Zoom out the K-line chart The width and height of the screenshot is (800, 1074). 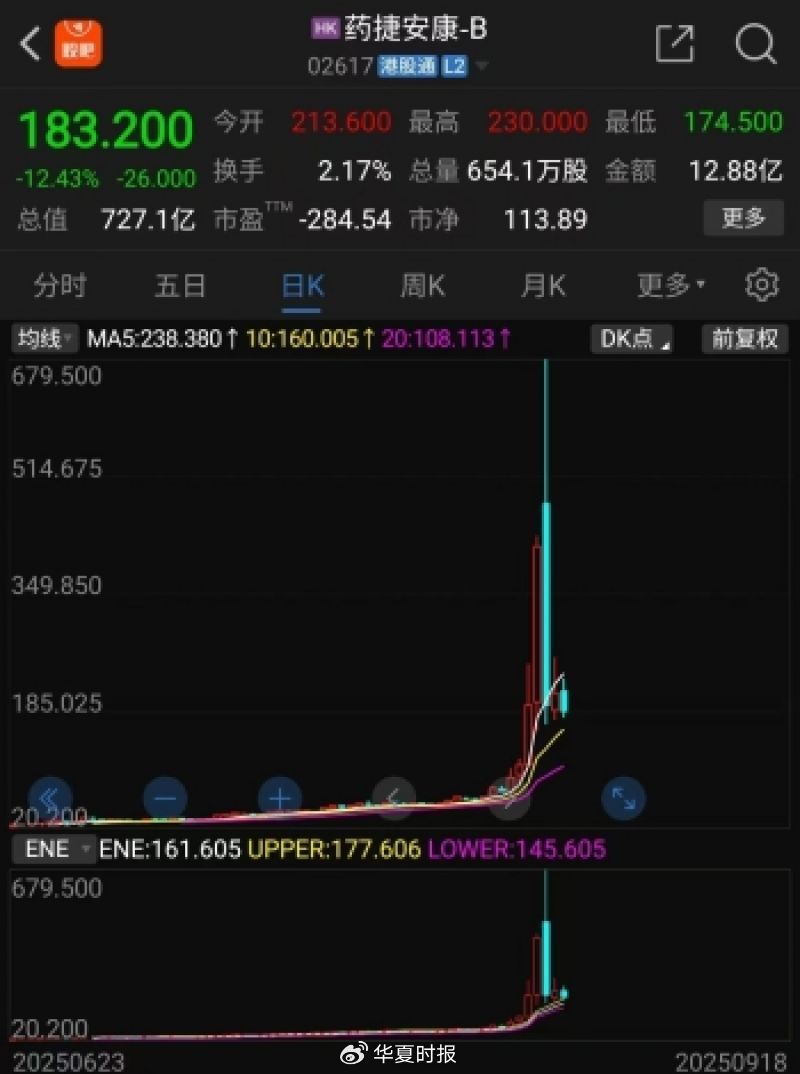point(165,798)
